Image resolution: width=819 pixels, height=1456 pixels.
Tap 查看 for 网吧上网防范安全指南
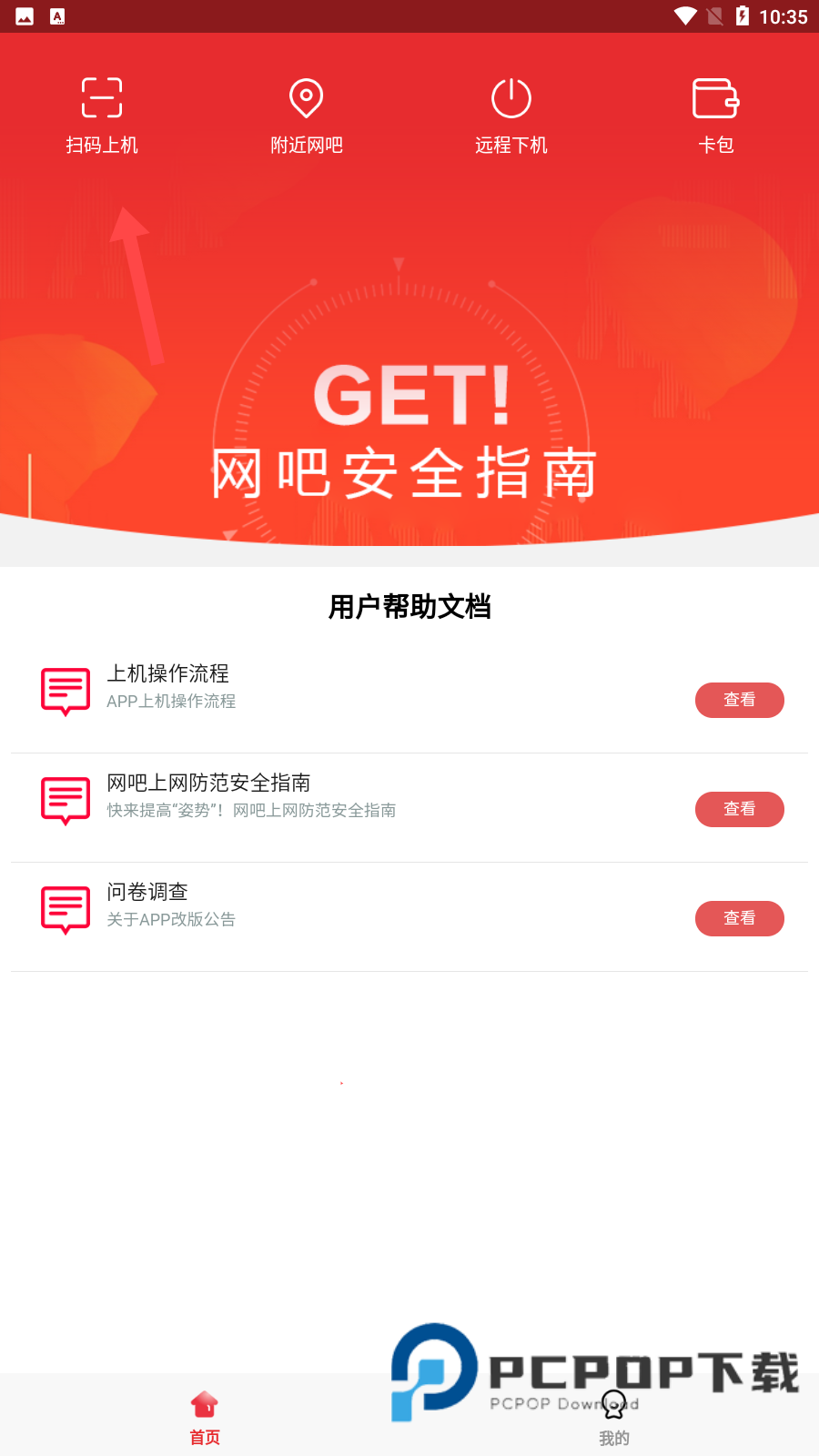pyautogui.click(x=739, y=809)
